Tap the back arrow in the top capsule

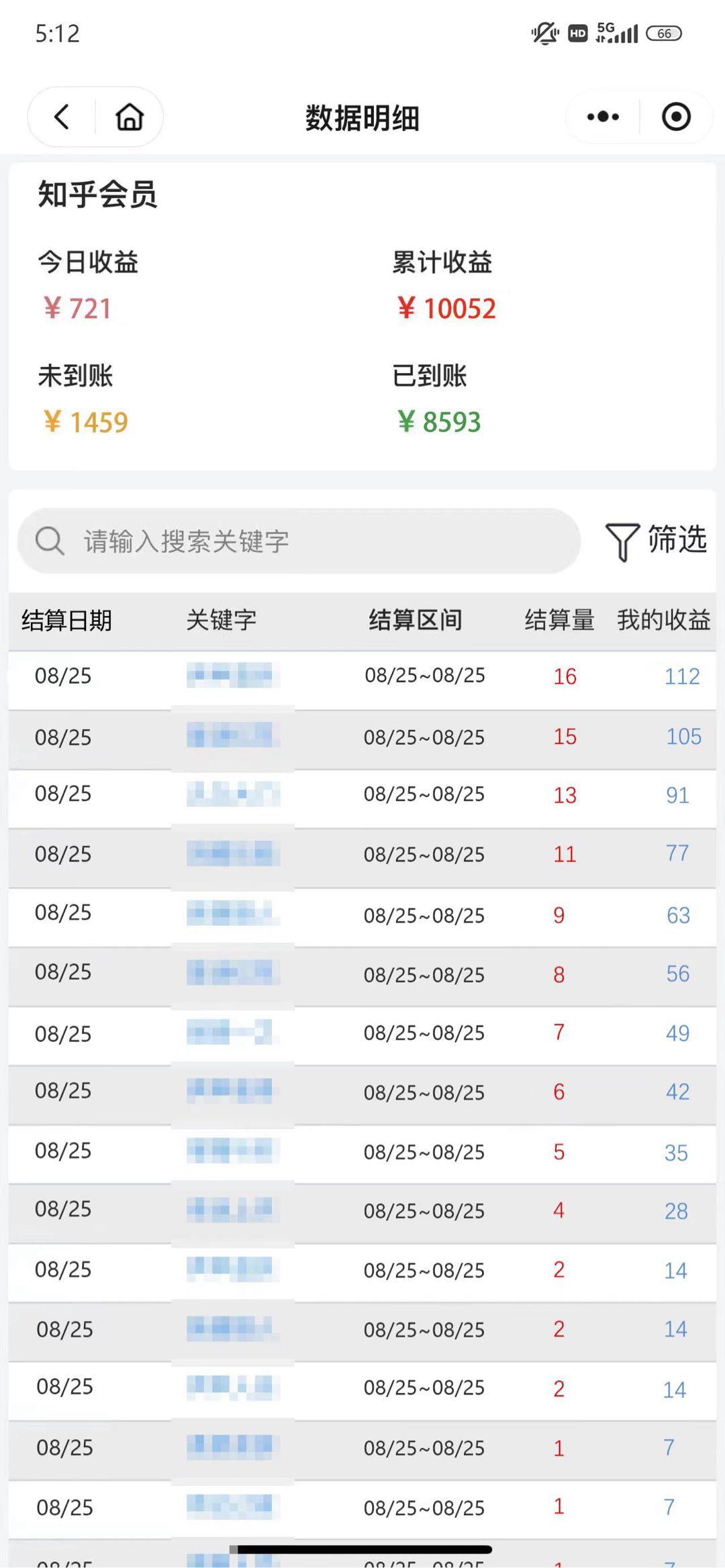point(61,115)
